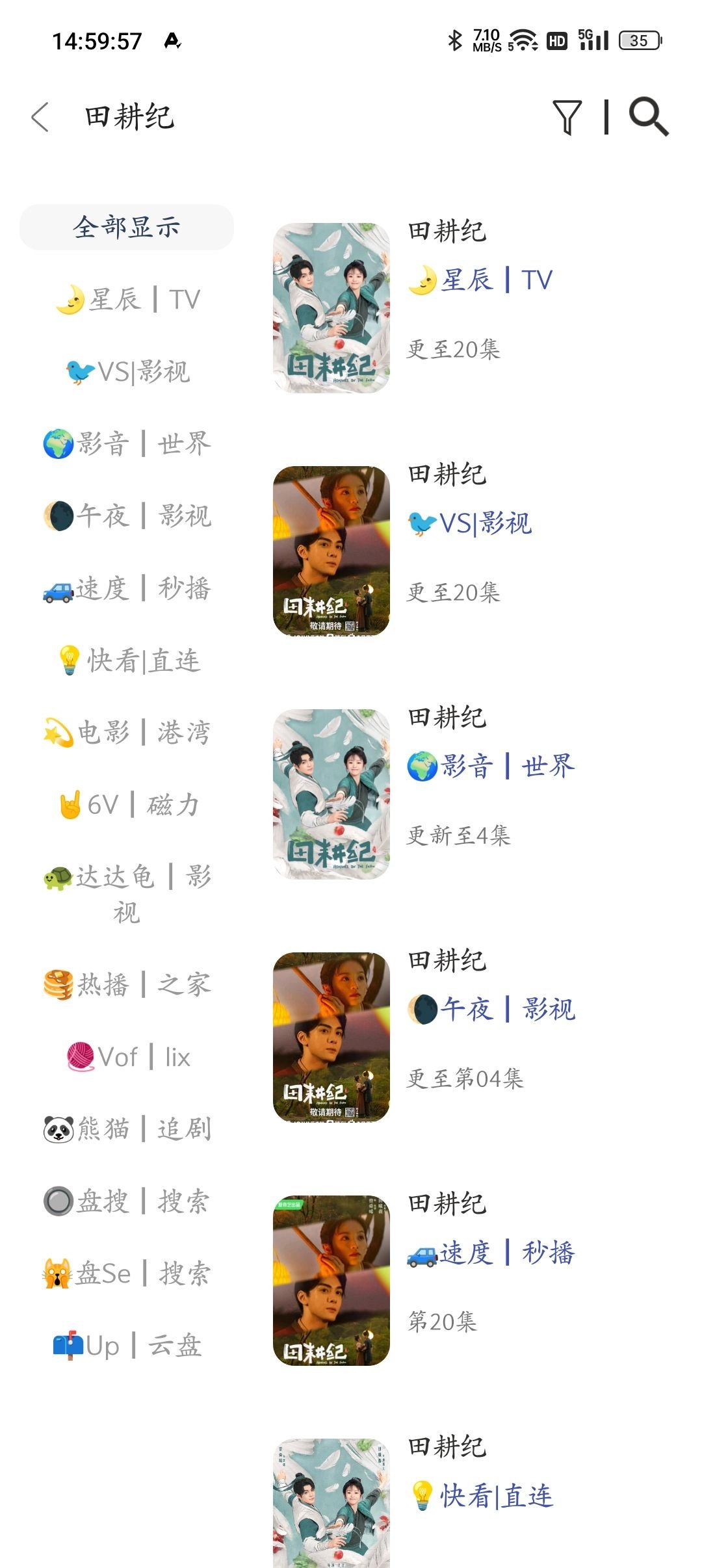Open the filter funnel icon

pos(567,118)
